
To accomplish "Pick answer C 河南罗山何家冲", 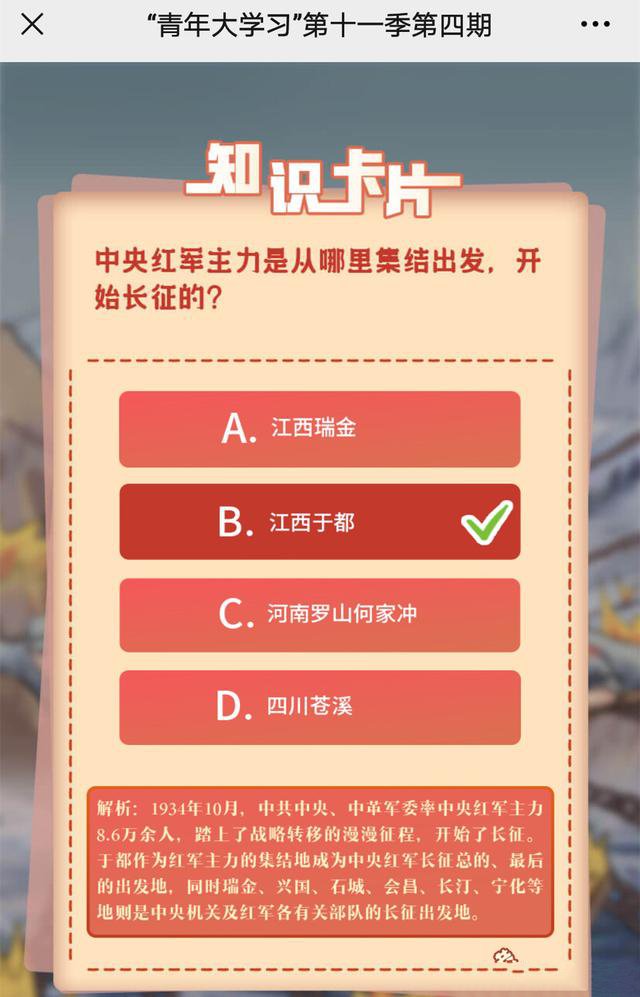I will [319, 615].
